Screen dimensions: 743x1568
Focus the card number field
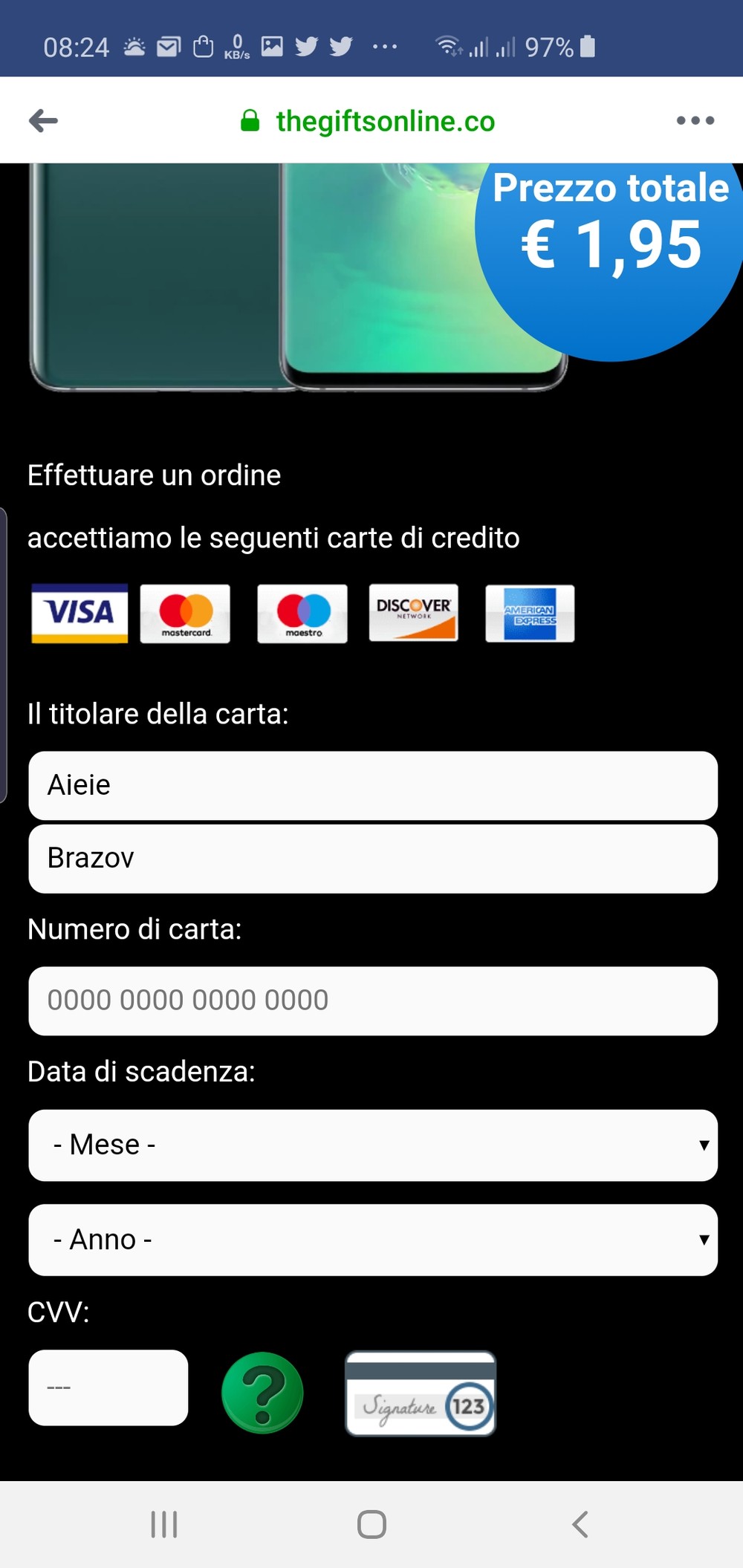tap(373, 1001)
